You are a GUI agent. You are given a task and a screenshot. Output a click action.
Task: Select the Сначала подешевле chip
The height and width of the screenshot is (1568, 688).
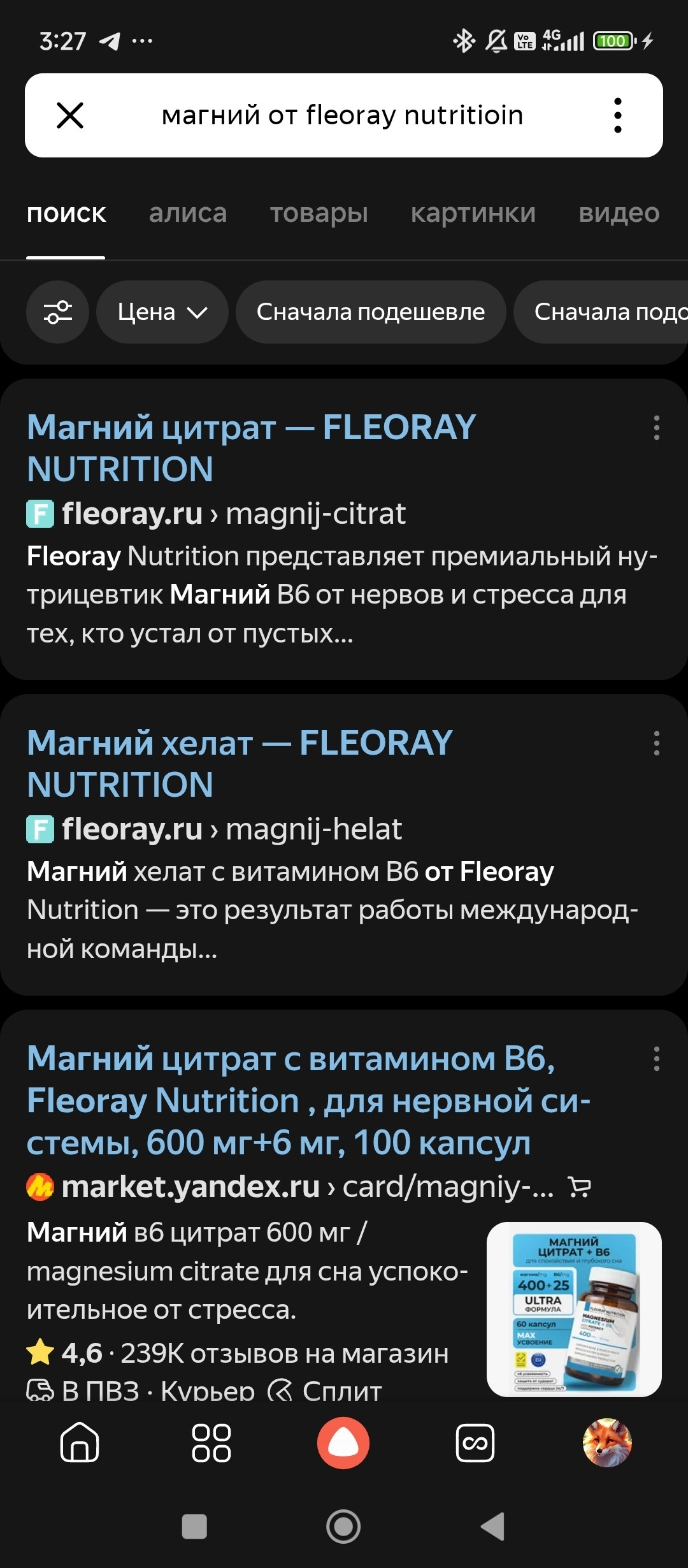[x=371, y=312]
